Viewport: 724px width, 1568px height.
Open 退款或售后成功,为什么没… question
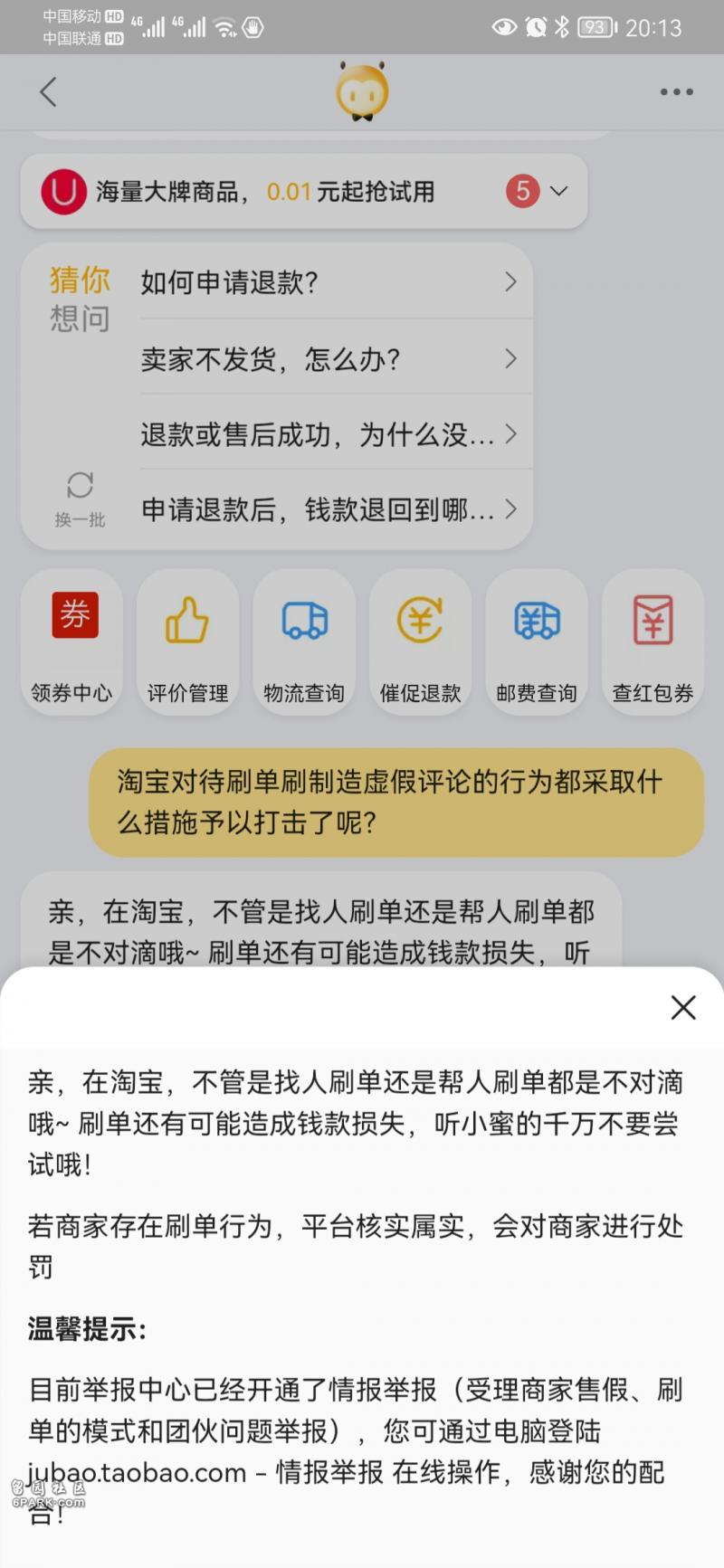335,434
